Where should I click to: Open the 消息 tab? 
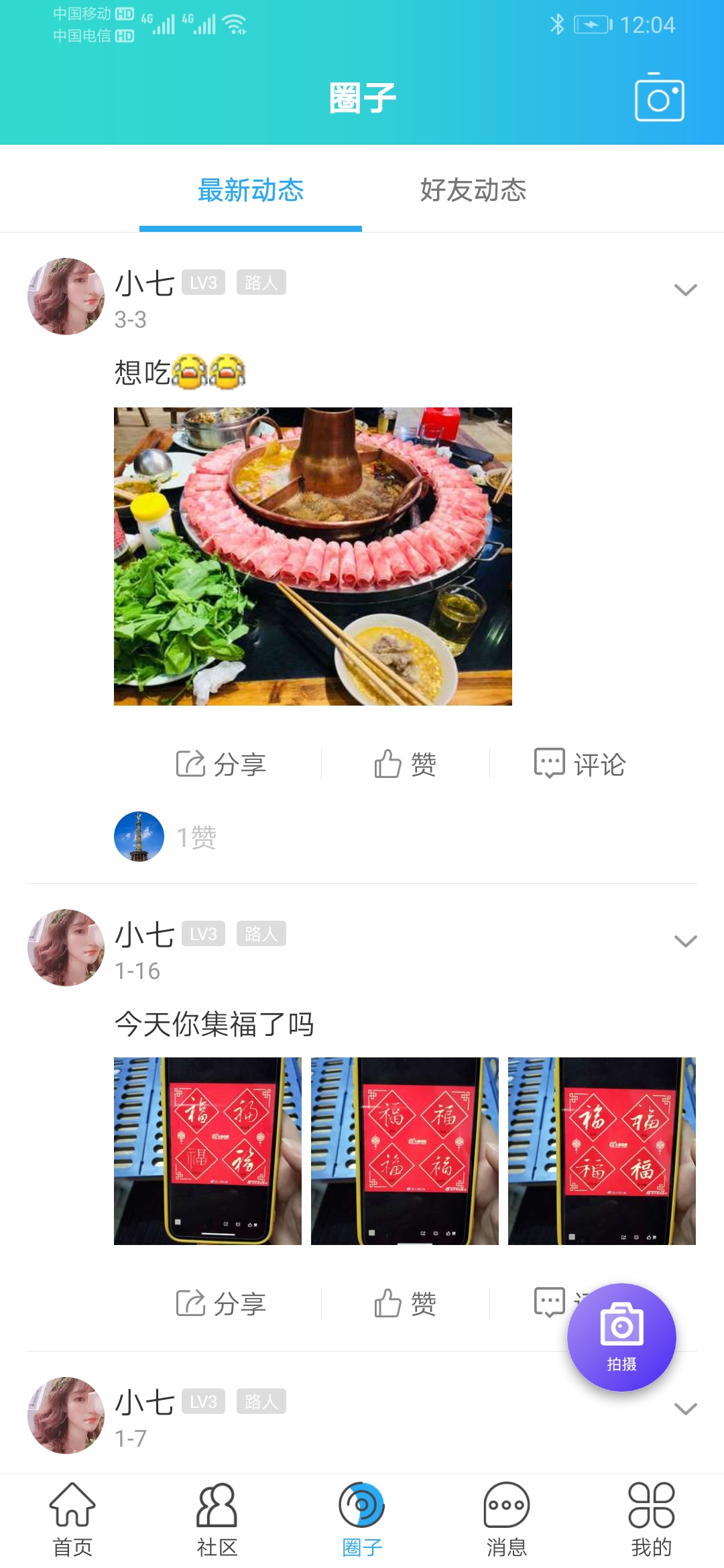coord(507,1520)
